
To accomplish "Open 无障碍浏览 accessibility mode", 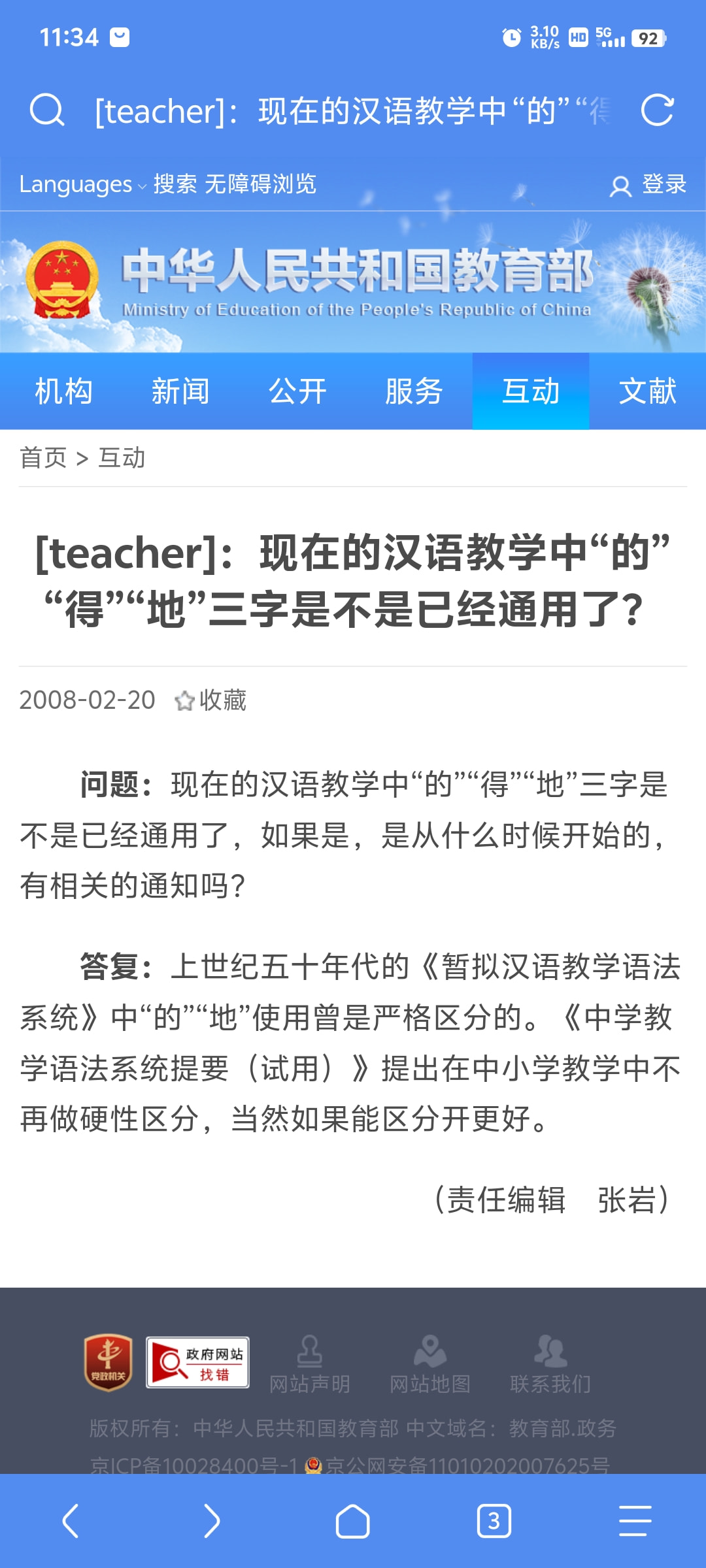I will point(261,184).
